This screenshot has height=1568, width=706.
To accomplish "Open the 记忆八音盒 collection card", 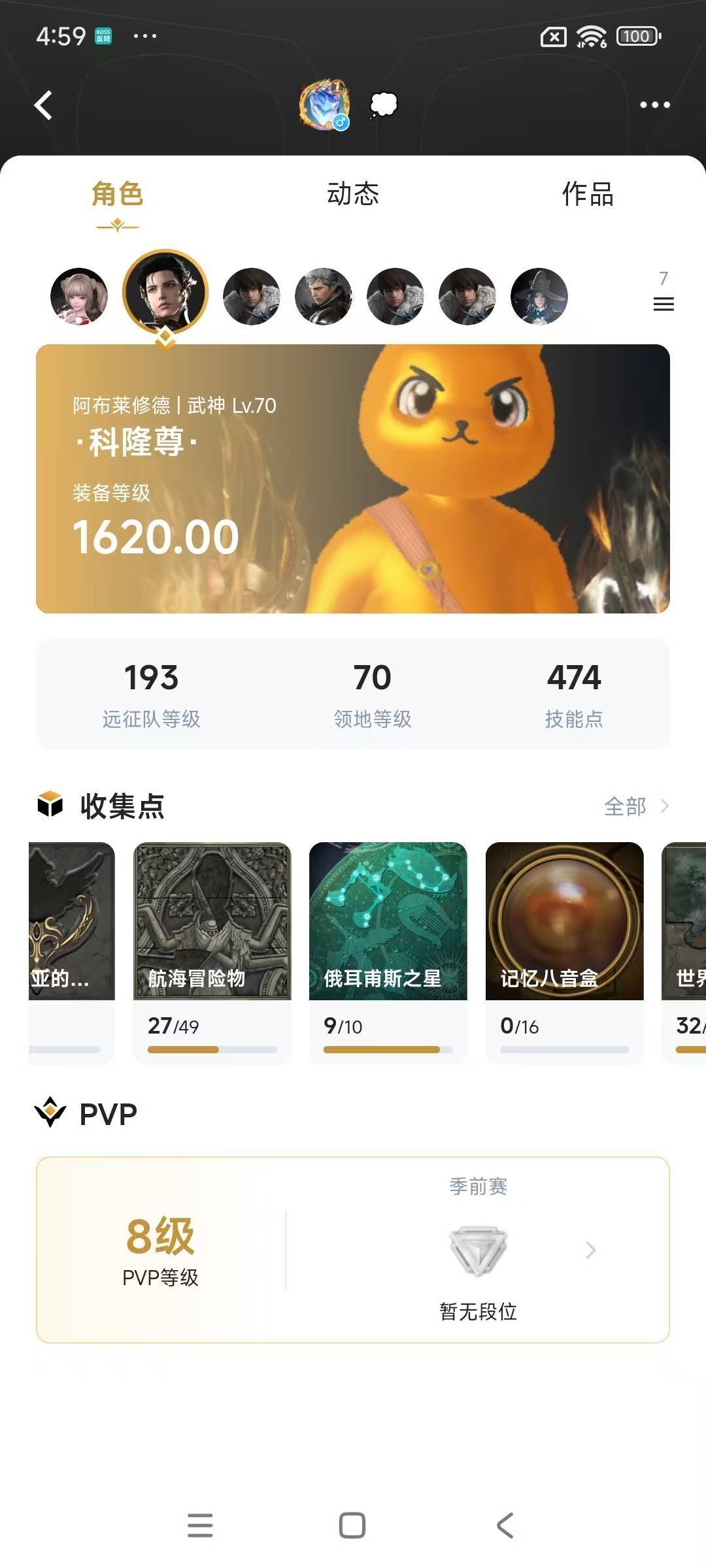I will pyautogui.click(x=565, y=952).
